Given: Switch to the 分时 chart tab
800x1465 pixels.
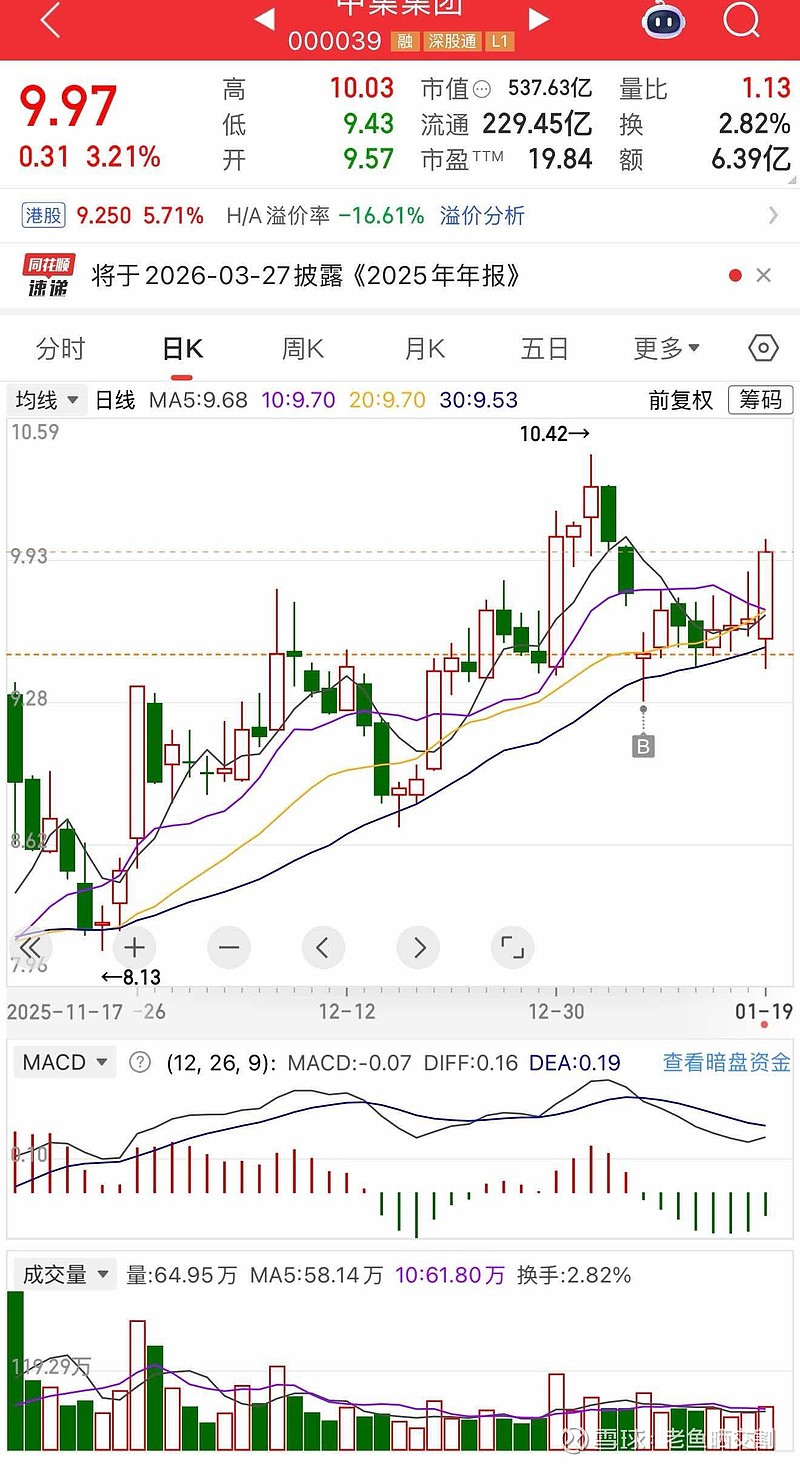Looking at the screenshot, I should click(61, 349).
